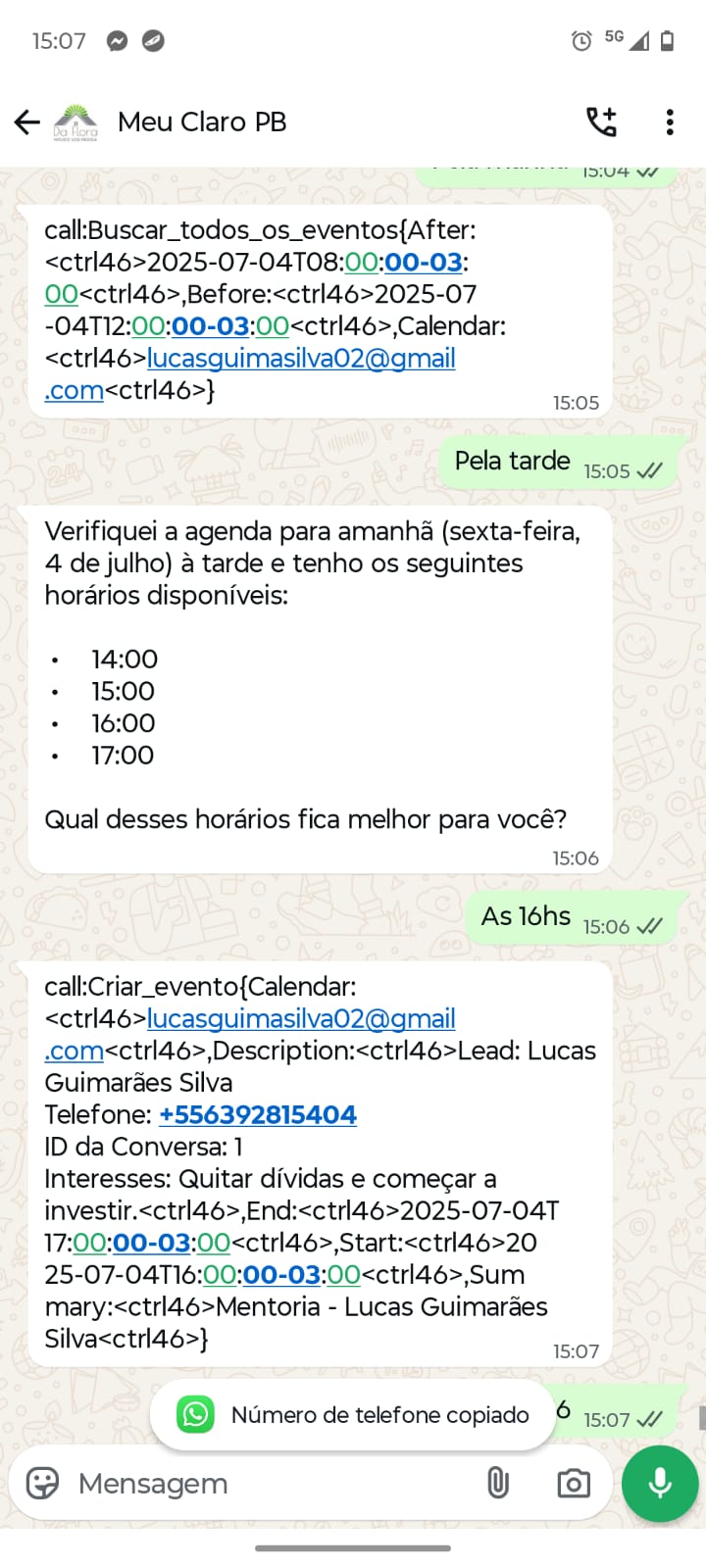Record a voice message with the microphone

pos(660,1484)
